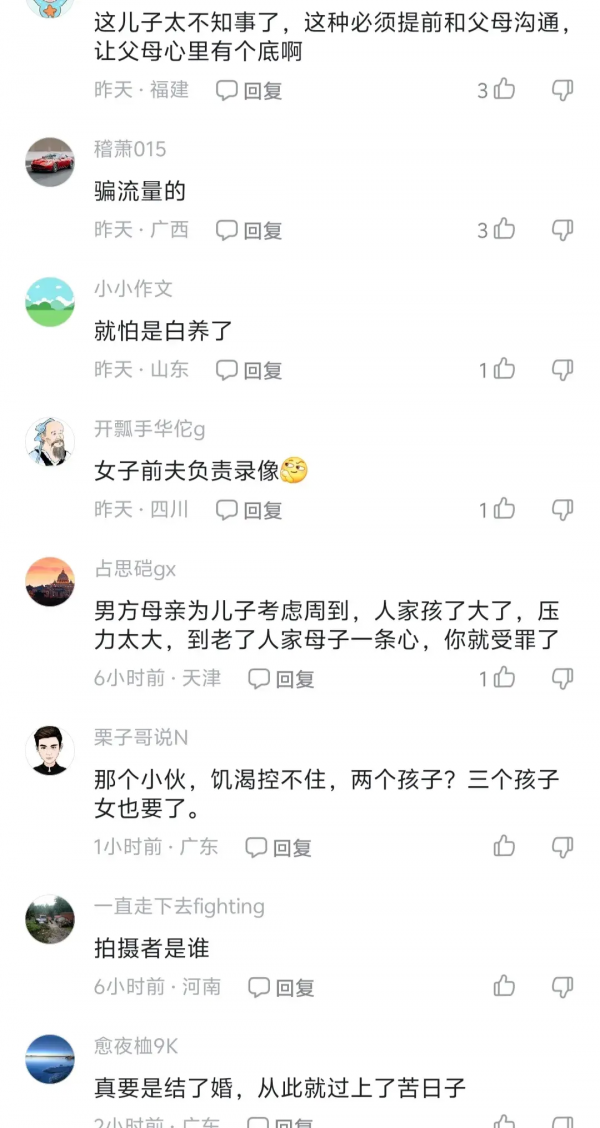
Task: Dislike 稽萧015's comment
Action: tap(563, 230)
